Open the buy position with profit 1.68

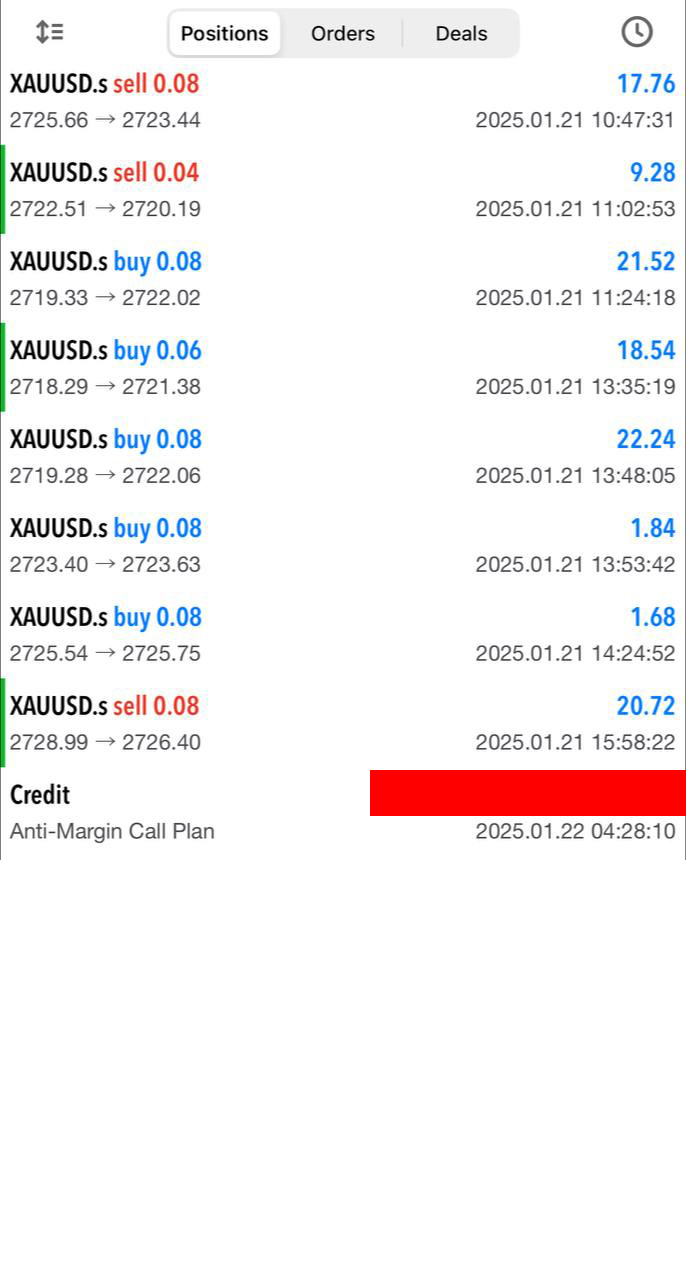tap(343, 634)
